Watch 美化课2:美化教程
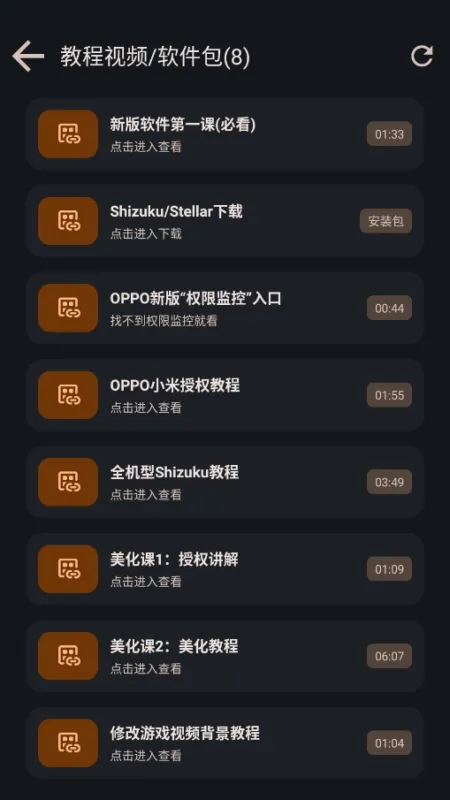The width and height of the screenshot is (450, 800). [225, 656]
